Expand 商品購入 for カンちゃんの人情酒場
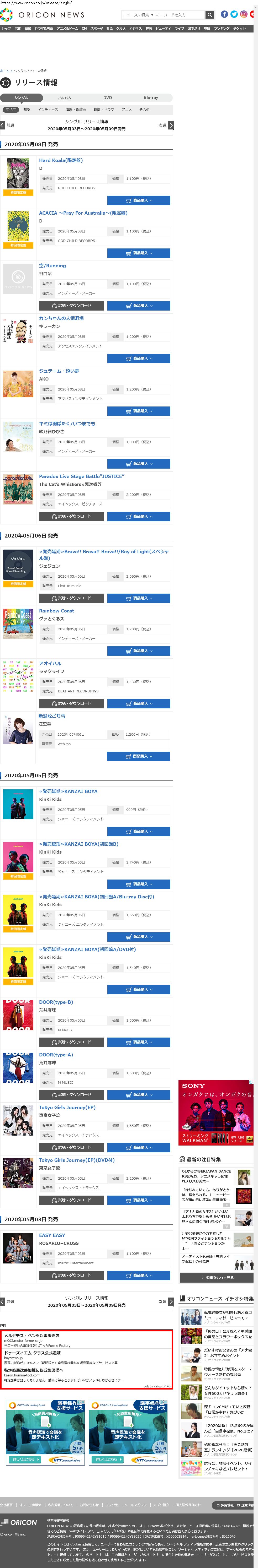The image size is (258, 1568). [x=139, y=359]
